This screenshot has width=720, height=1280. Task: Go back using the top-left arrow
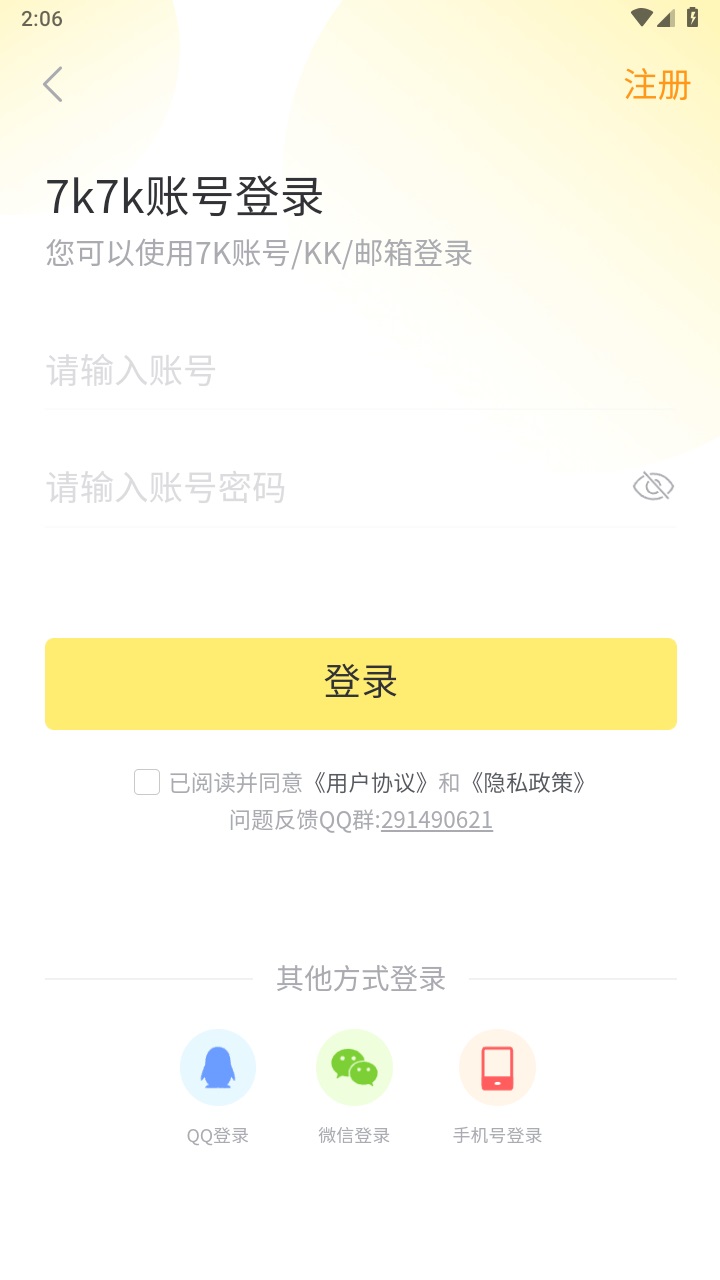click(53, 85)
